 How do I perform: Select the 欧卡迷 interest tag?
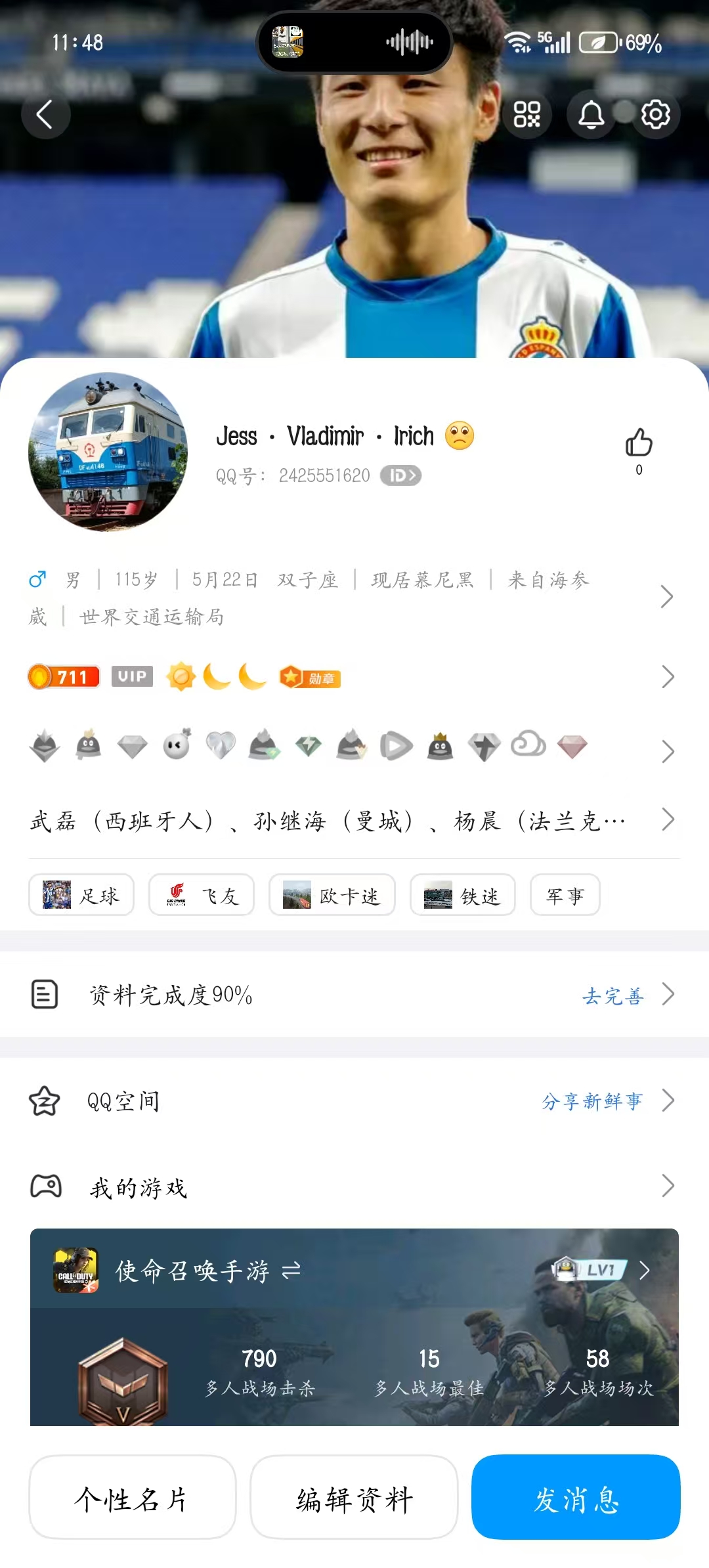pyautogui.click(x=332, y=895)
